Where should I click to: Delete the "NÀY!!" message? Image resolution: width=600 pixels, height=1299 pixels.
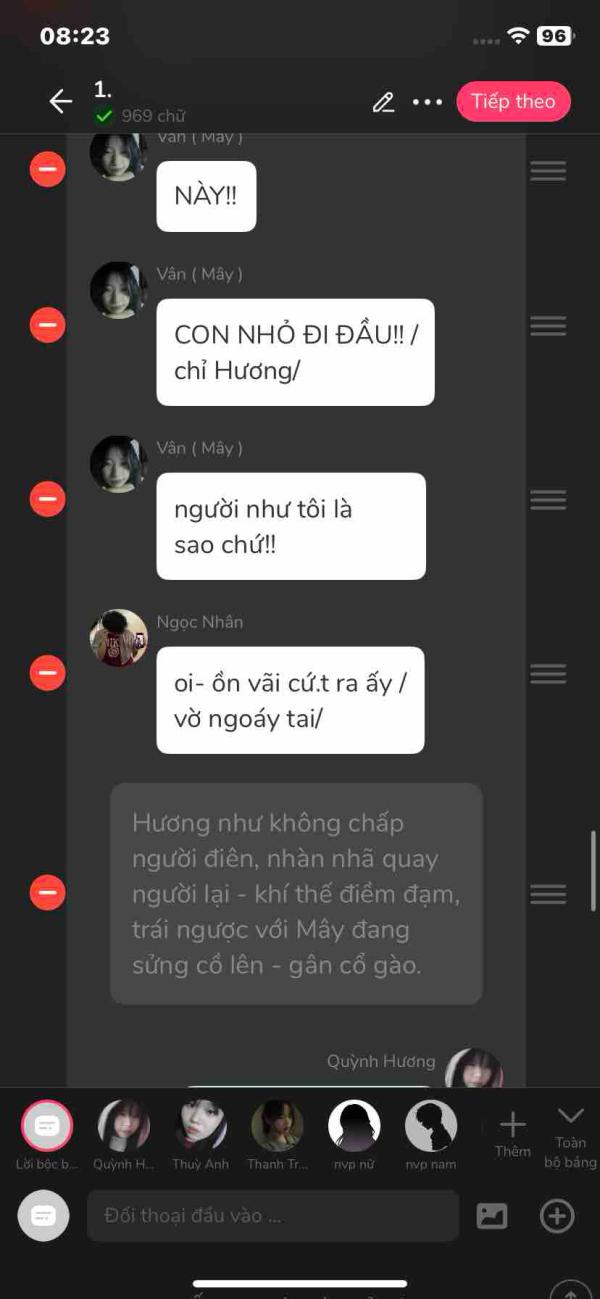(x=47, y=170)
